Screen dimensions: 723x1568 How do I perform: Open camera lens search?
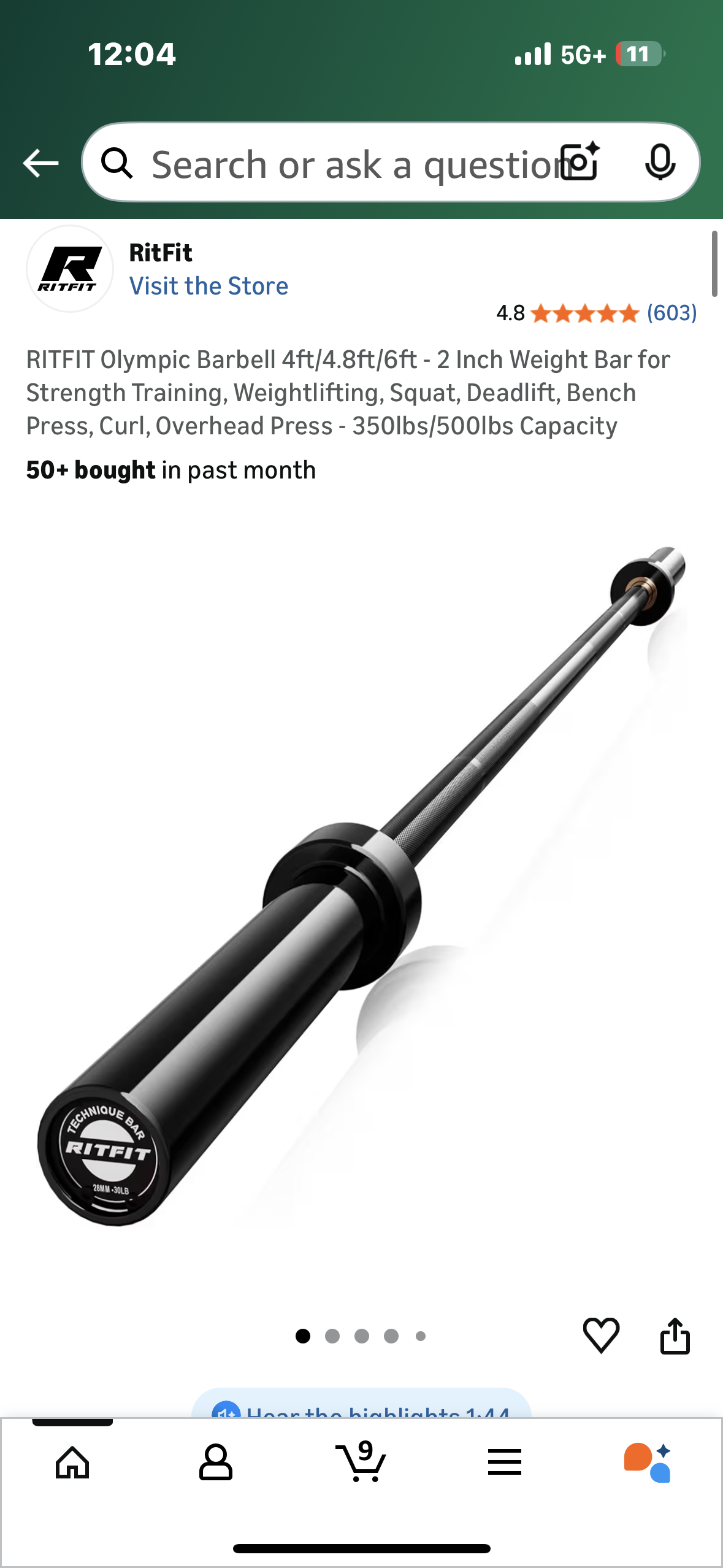pyautogui.click(x=580, y=163)
